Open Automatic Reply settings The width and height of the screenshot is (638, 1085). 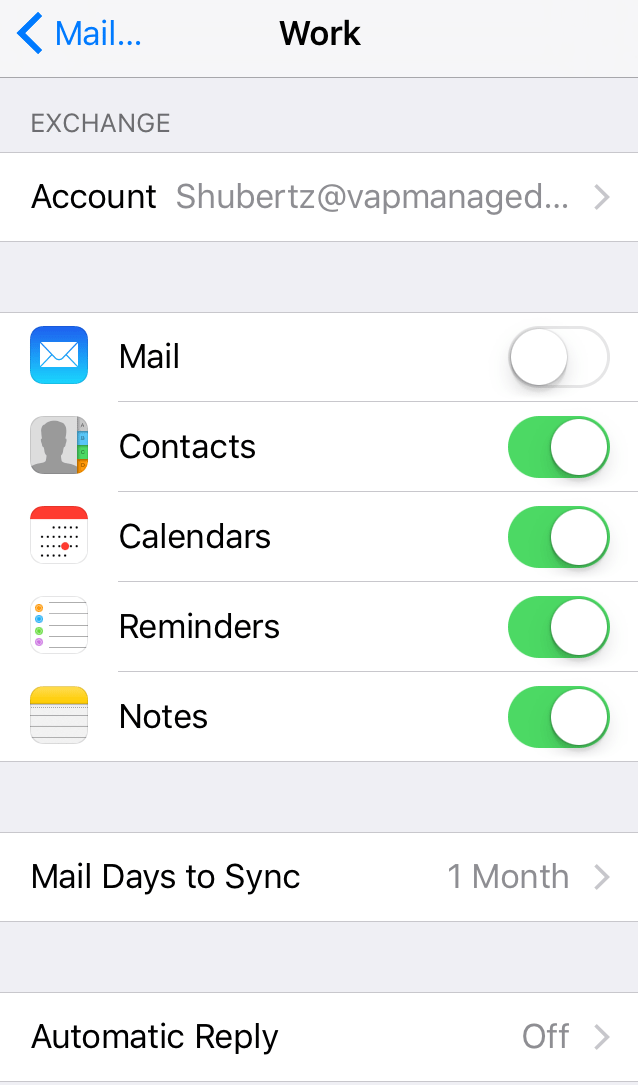(319, 1037)
